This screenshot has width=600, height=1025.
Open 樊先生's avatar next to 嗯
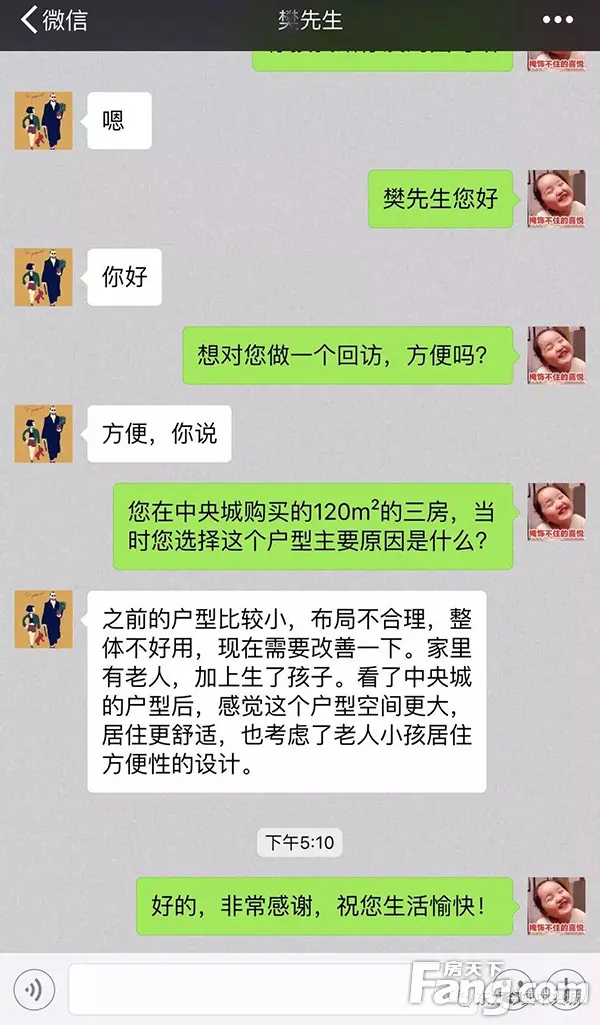click(44, 121)
